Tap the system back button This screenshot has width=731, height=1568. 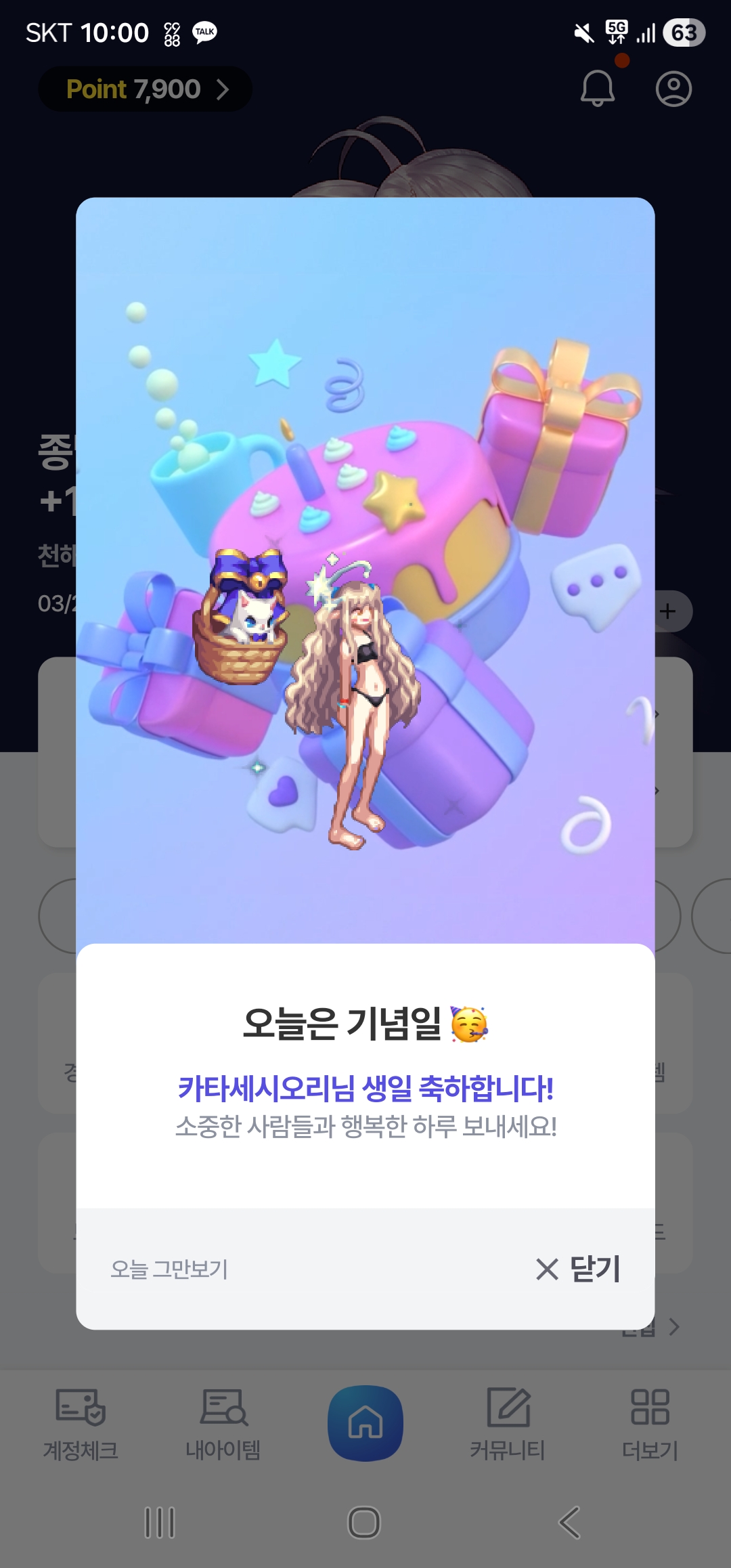569,1523
